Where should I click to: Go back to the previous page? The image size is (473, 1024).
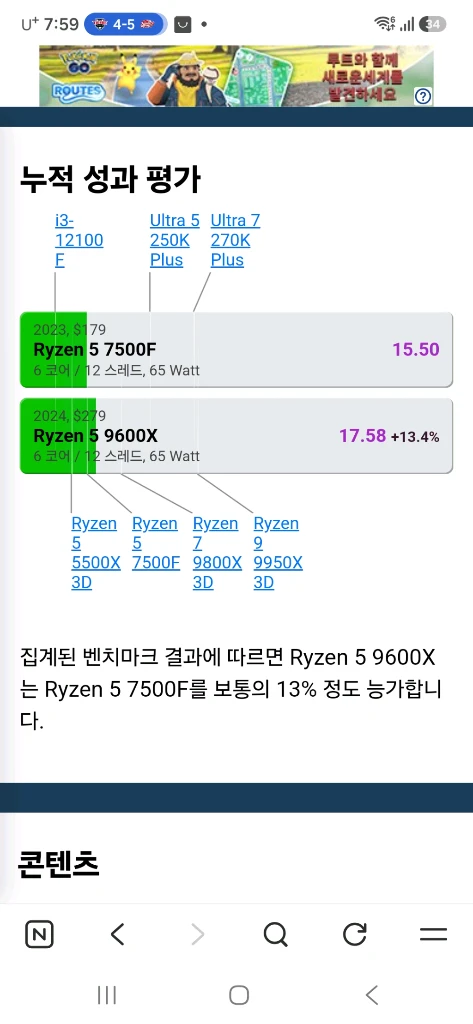118,935
